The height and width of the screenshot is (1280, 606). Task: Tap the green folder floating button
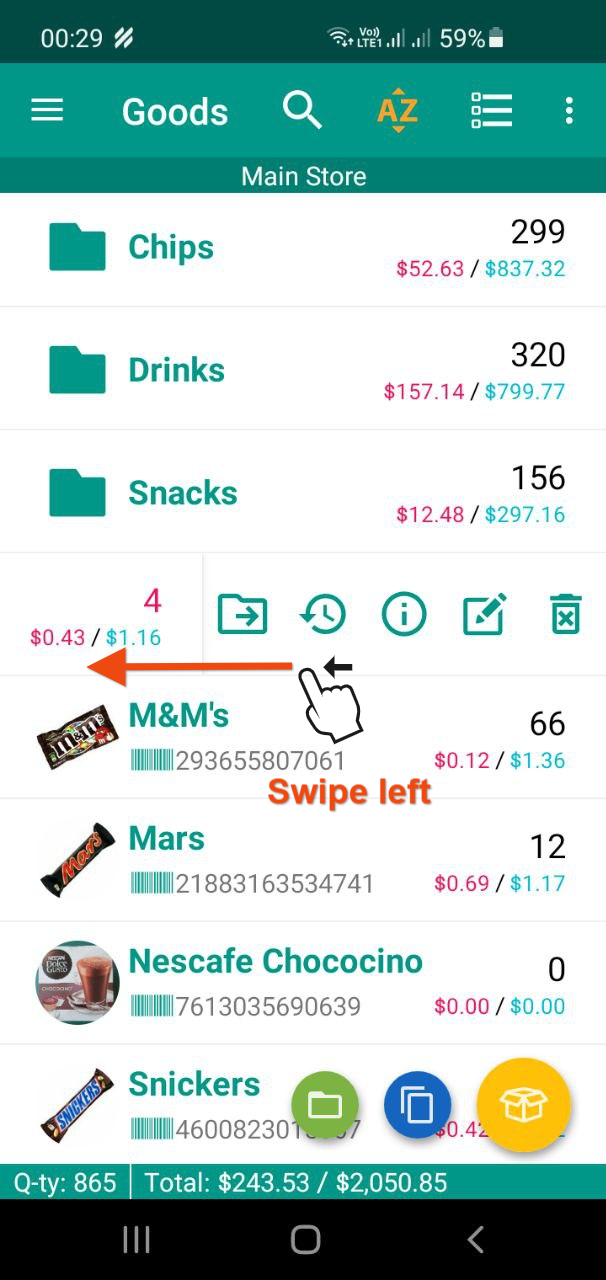click(325, 1105)
